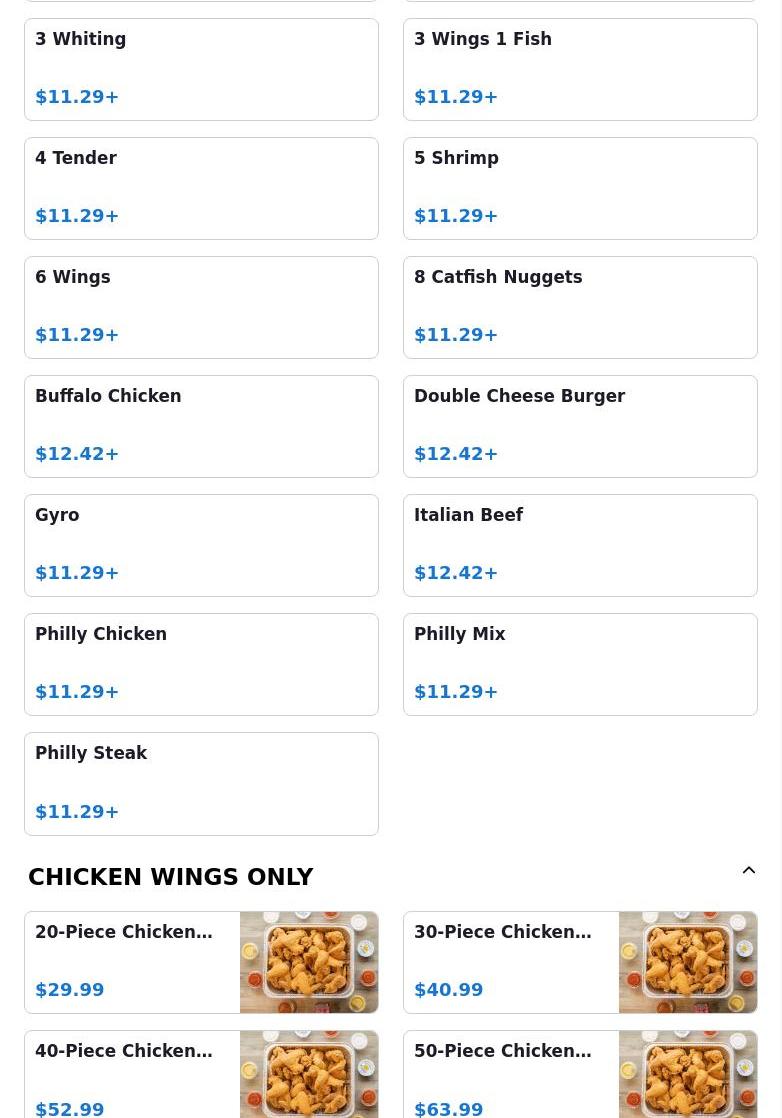
Task: Select the 40-Piece Chicken wings card
Action: [201, 1076]
